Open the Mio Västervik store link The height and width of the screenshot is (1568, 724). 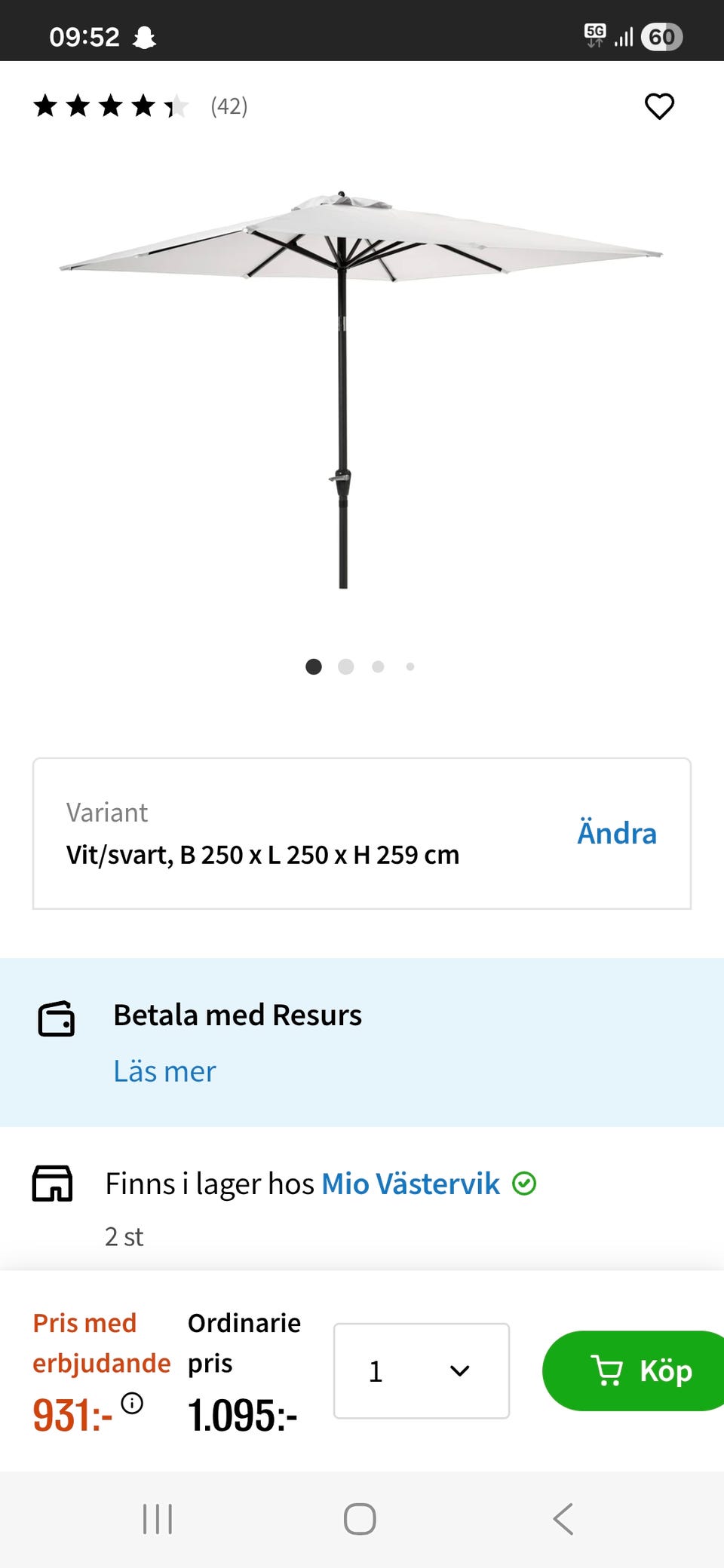[x=410, y=1184]
